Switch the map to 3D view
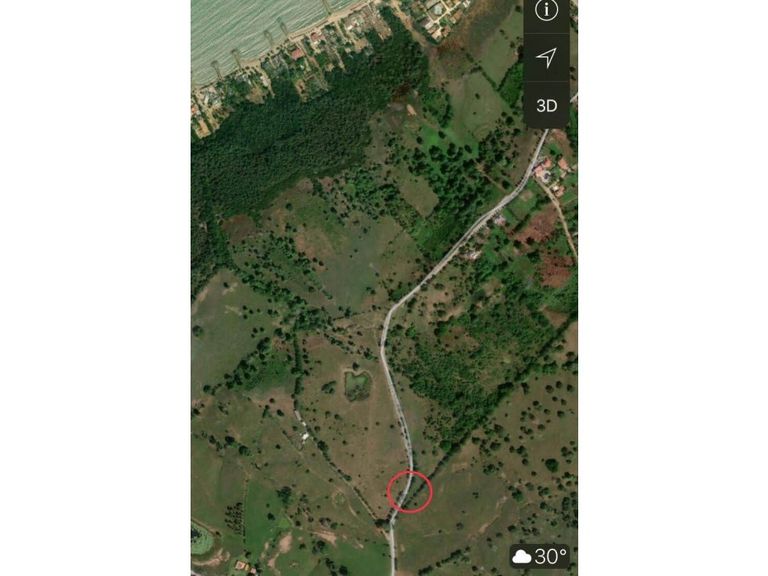 click(x=546, y=104)
